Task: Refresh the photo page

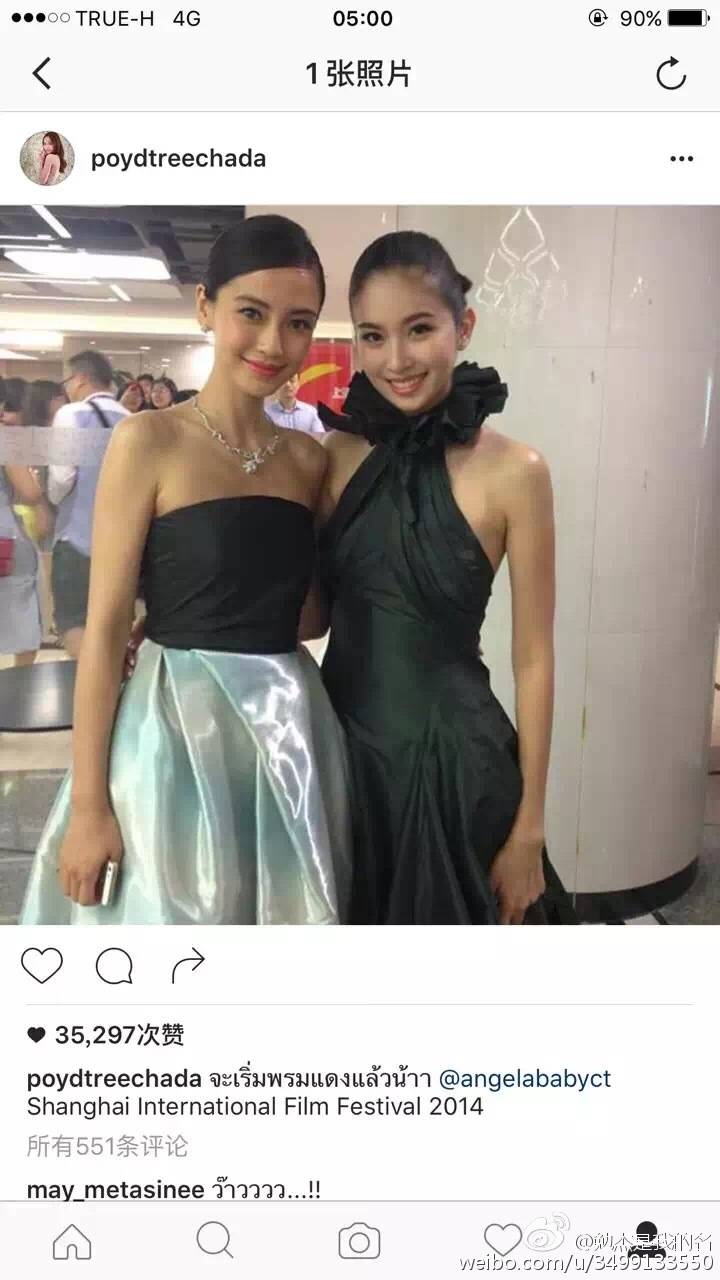Action: [670, 74]
